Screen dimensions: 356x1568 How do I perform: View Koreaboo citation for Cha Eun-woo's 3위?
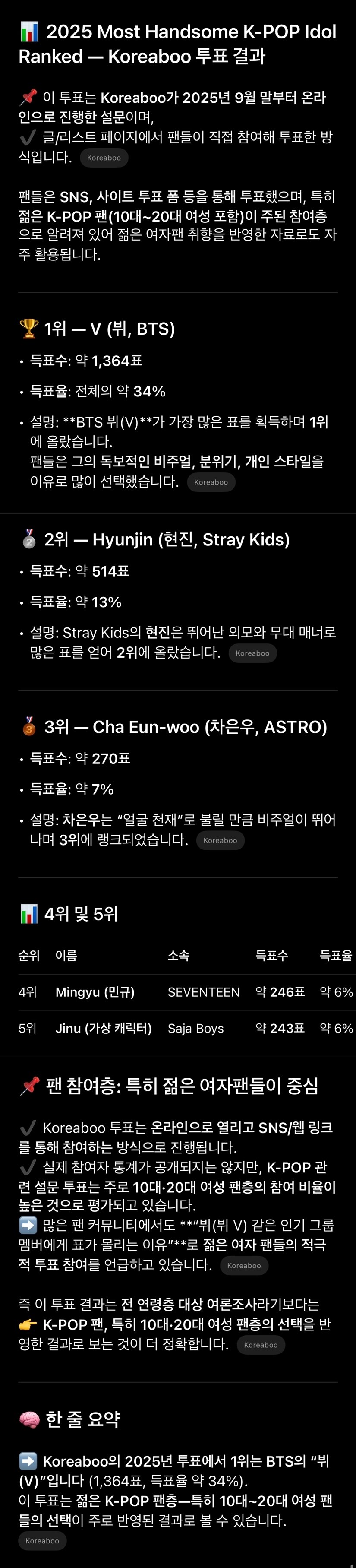tap(220, 841)
